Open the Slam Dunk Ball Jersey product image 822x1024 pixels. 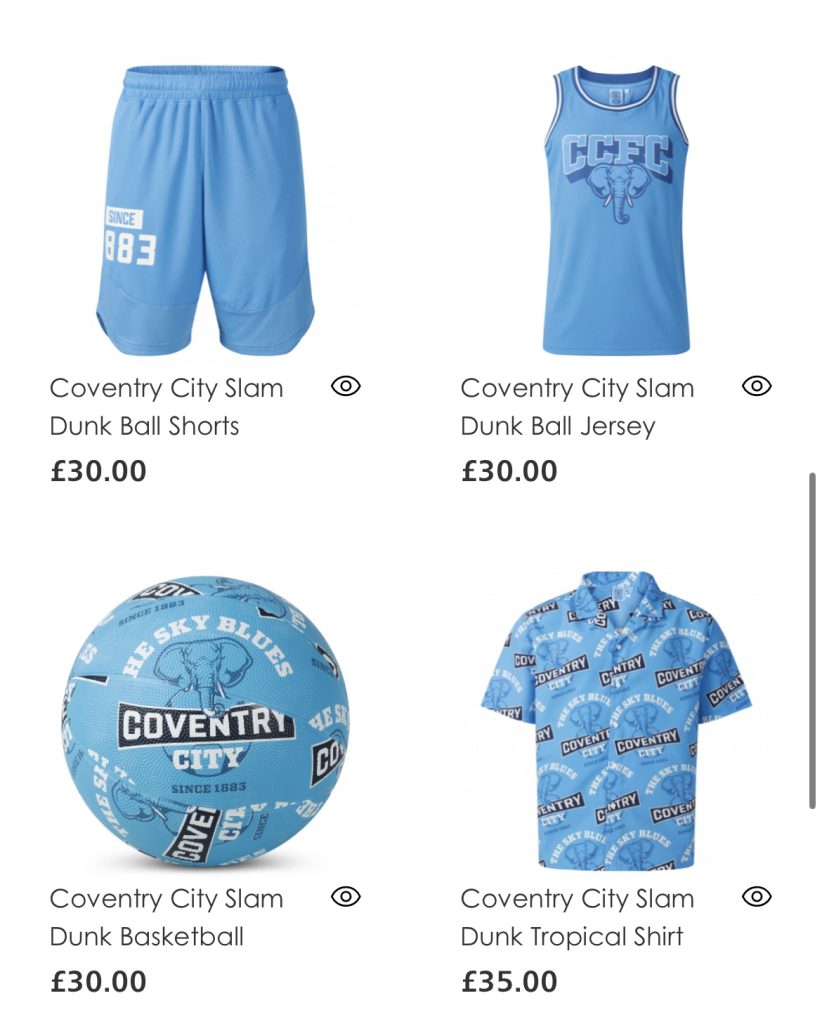[x=616, y=210]
